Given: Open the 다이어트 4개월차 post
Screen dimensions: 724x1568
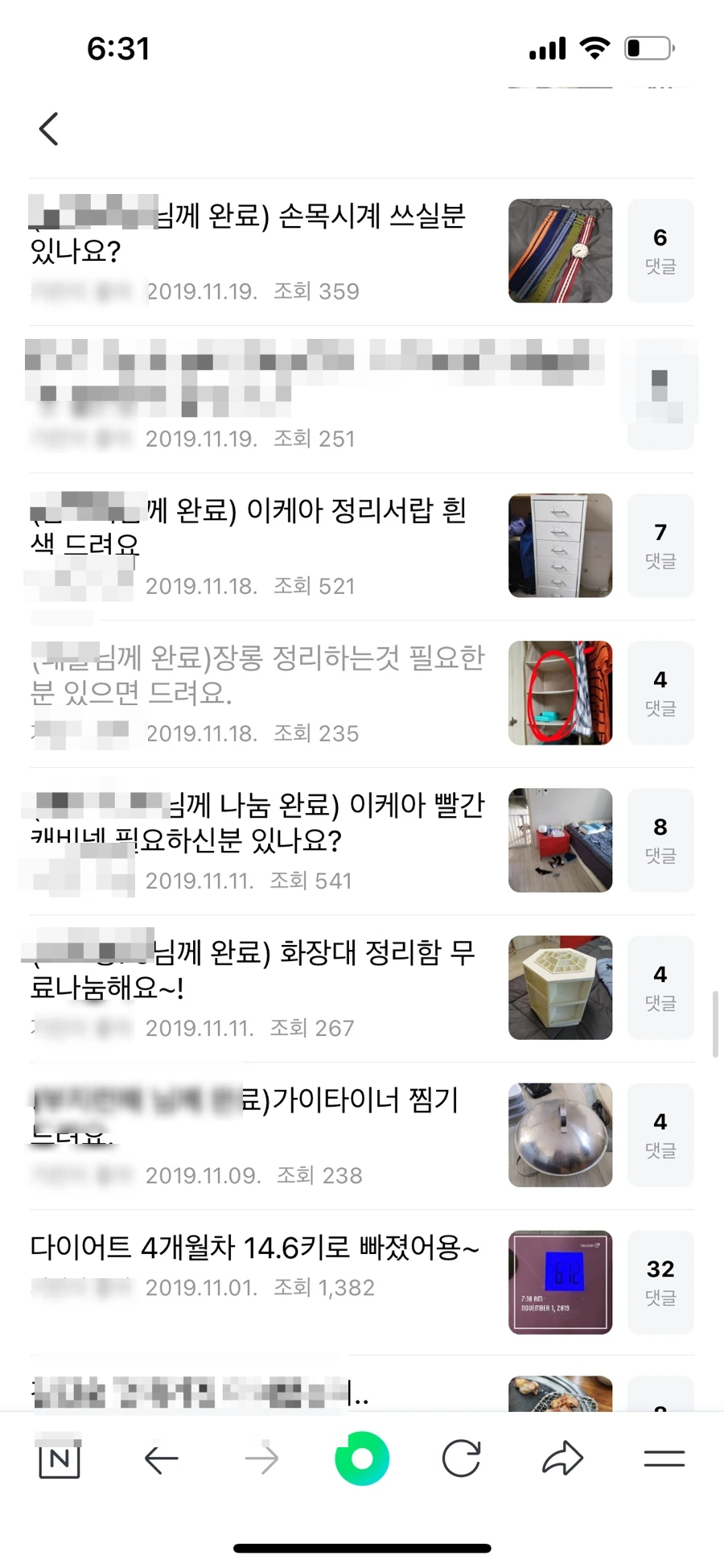Looking at the screenshot, I should point(254,1248).
